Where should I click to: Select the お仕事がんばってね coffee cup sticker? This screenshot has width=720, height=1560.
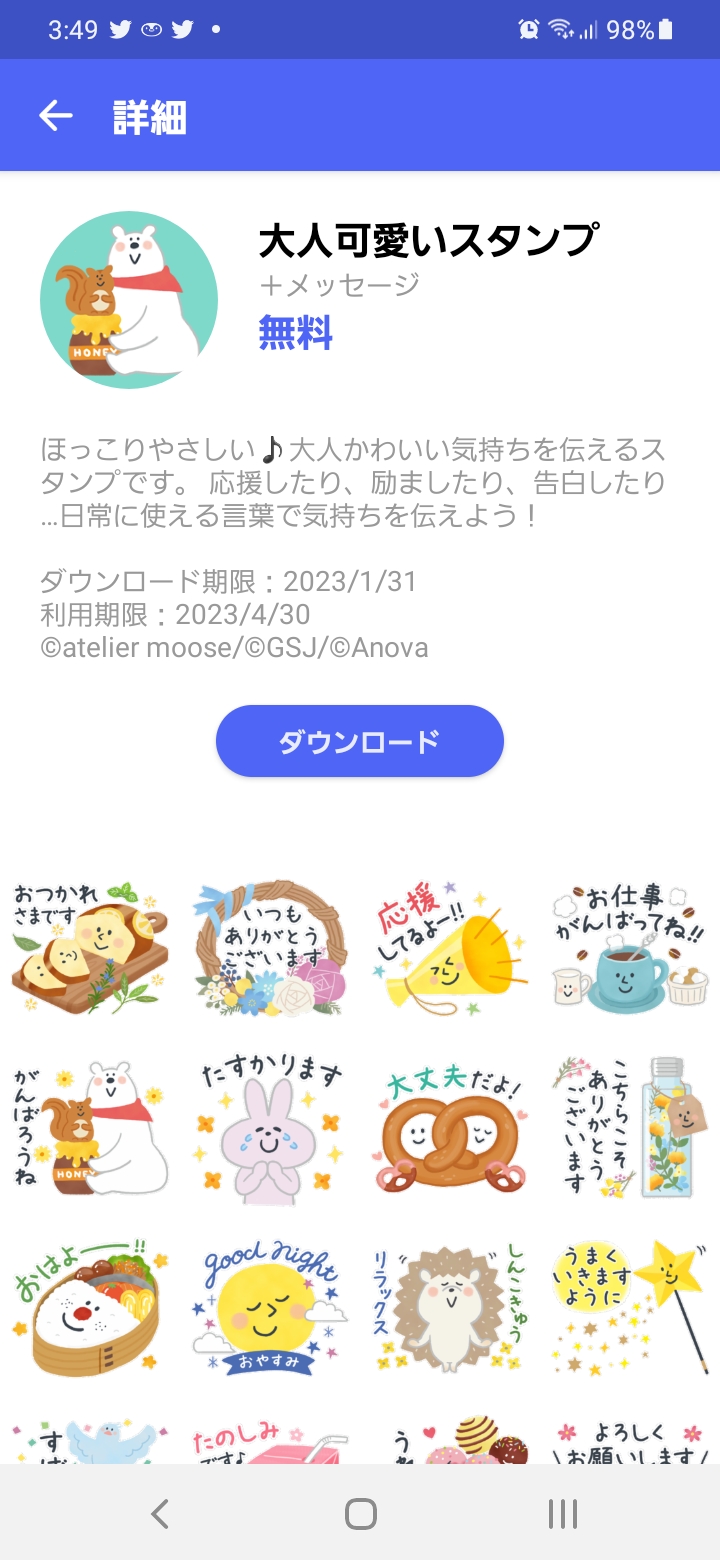tap(629, 947)
